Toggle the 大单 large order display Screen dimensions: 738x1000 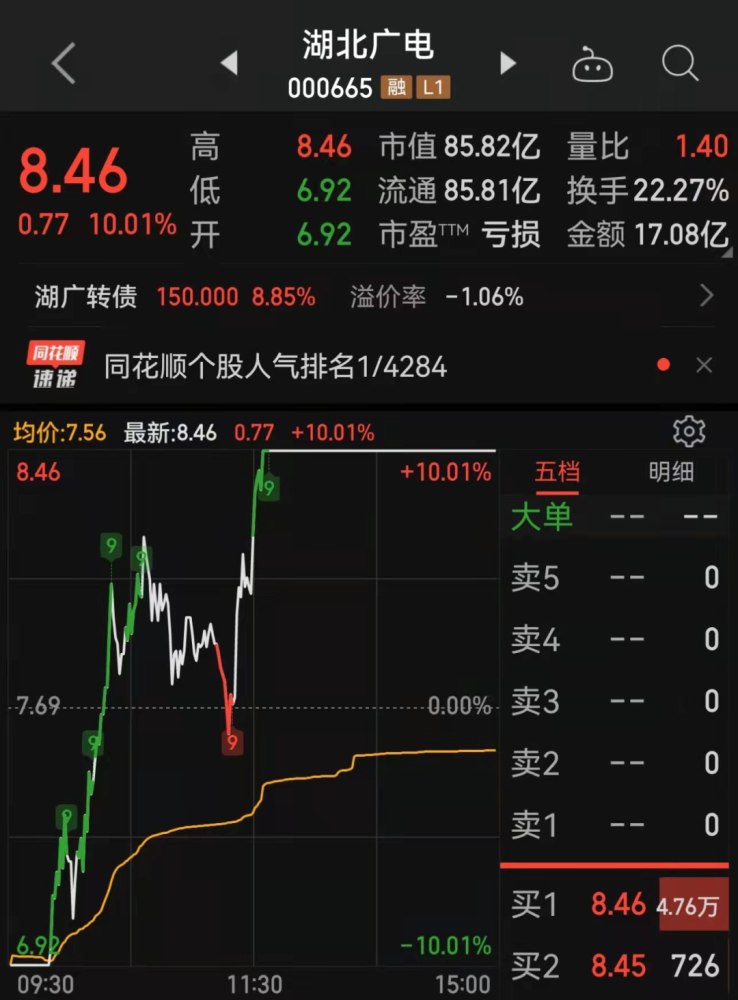(542, 515)
